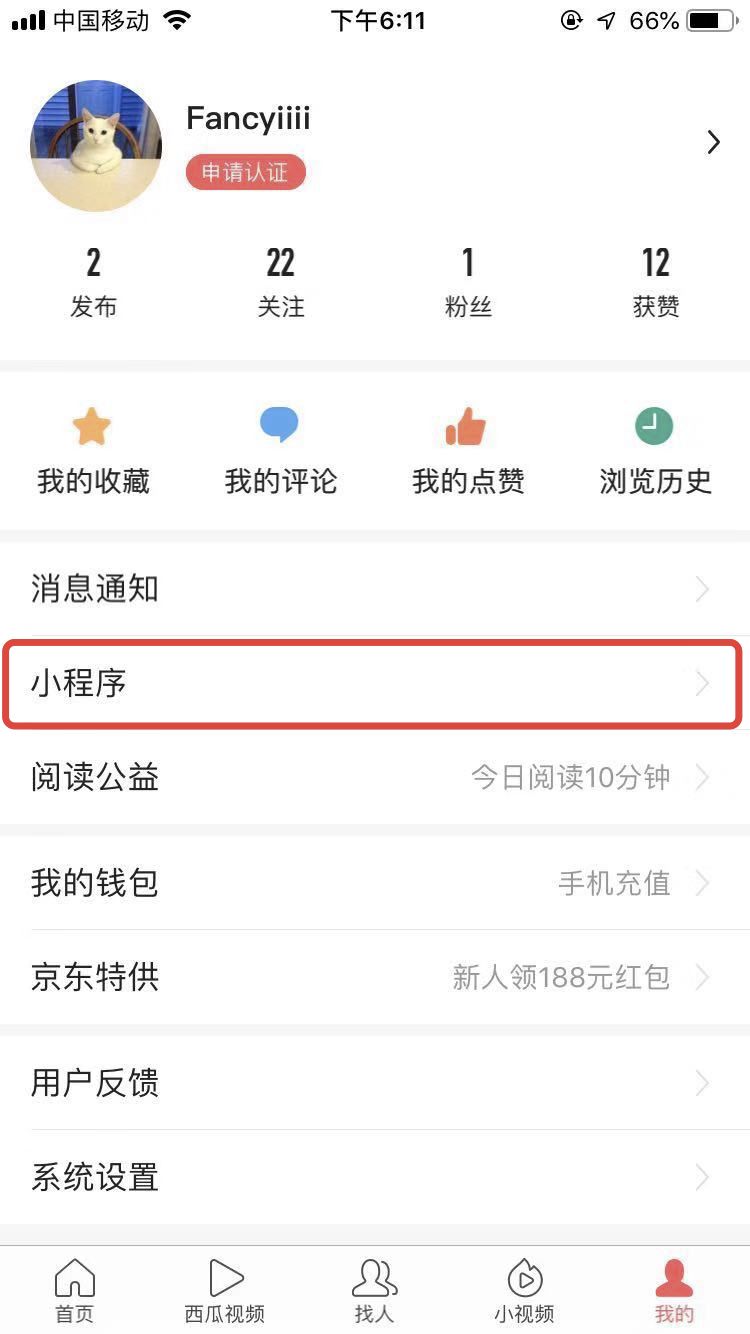Open the 小程序 menu entry
The height and width of the screenshot is (1334, 750).
point(375,684)
